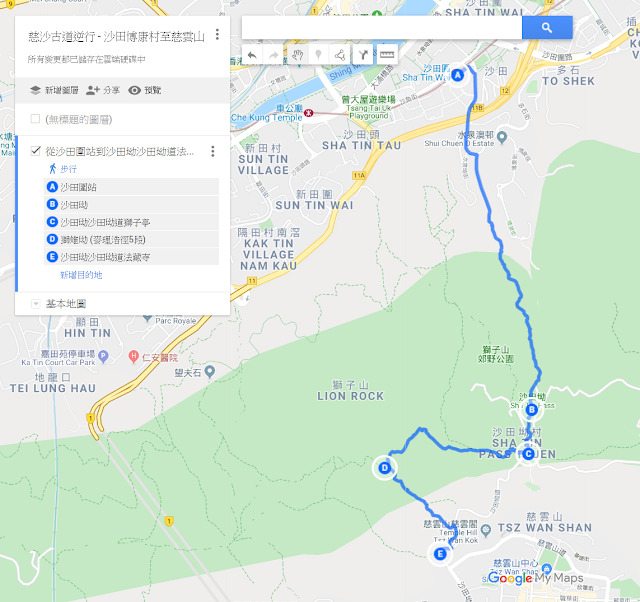Open the 預覽 map preview
This screenshot has height=602, width=640.
coord(145,90)
